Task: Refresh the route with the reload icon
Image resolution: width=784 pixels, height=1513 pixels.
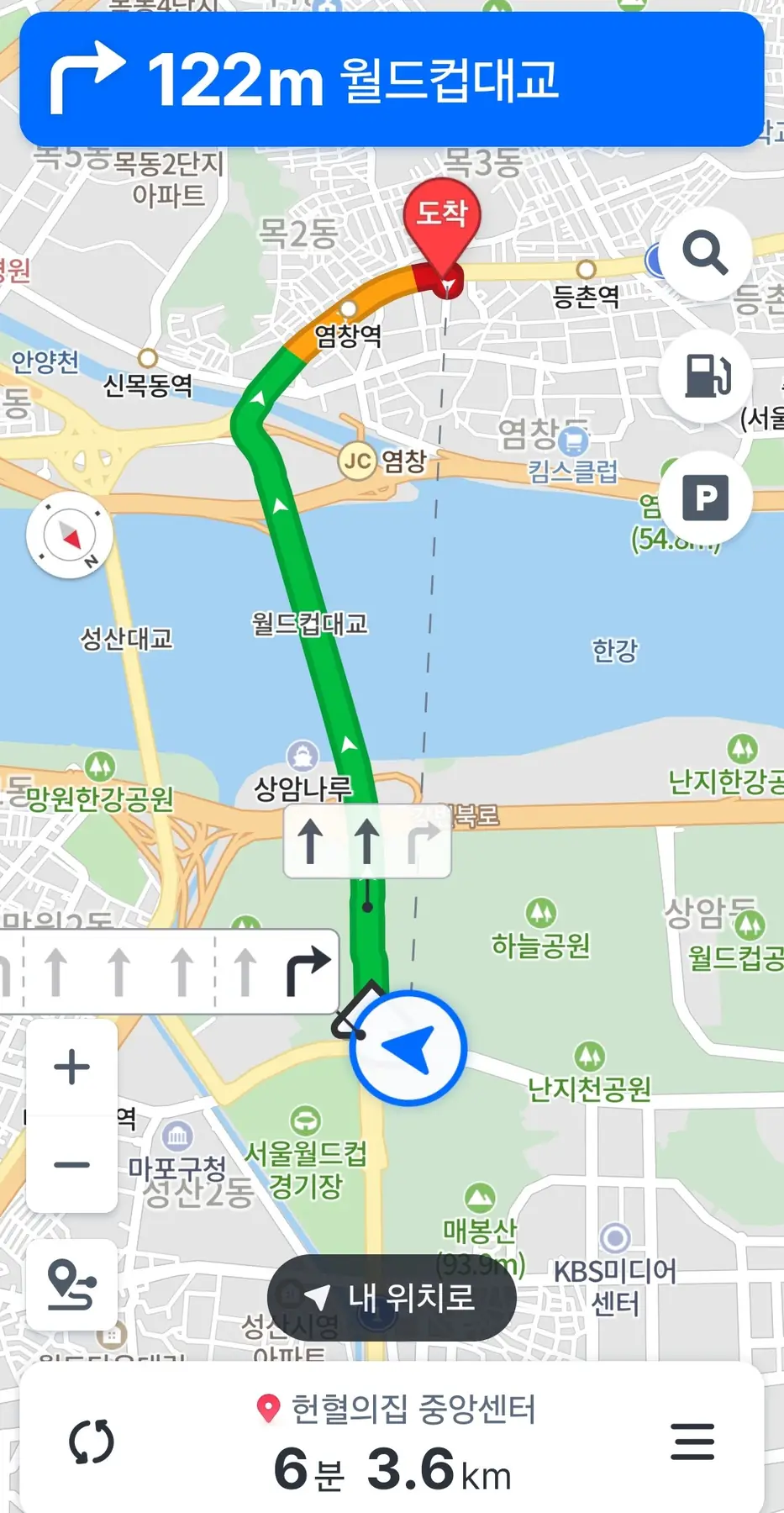Action: tap(91, 1442)
